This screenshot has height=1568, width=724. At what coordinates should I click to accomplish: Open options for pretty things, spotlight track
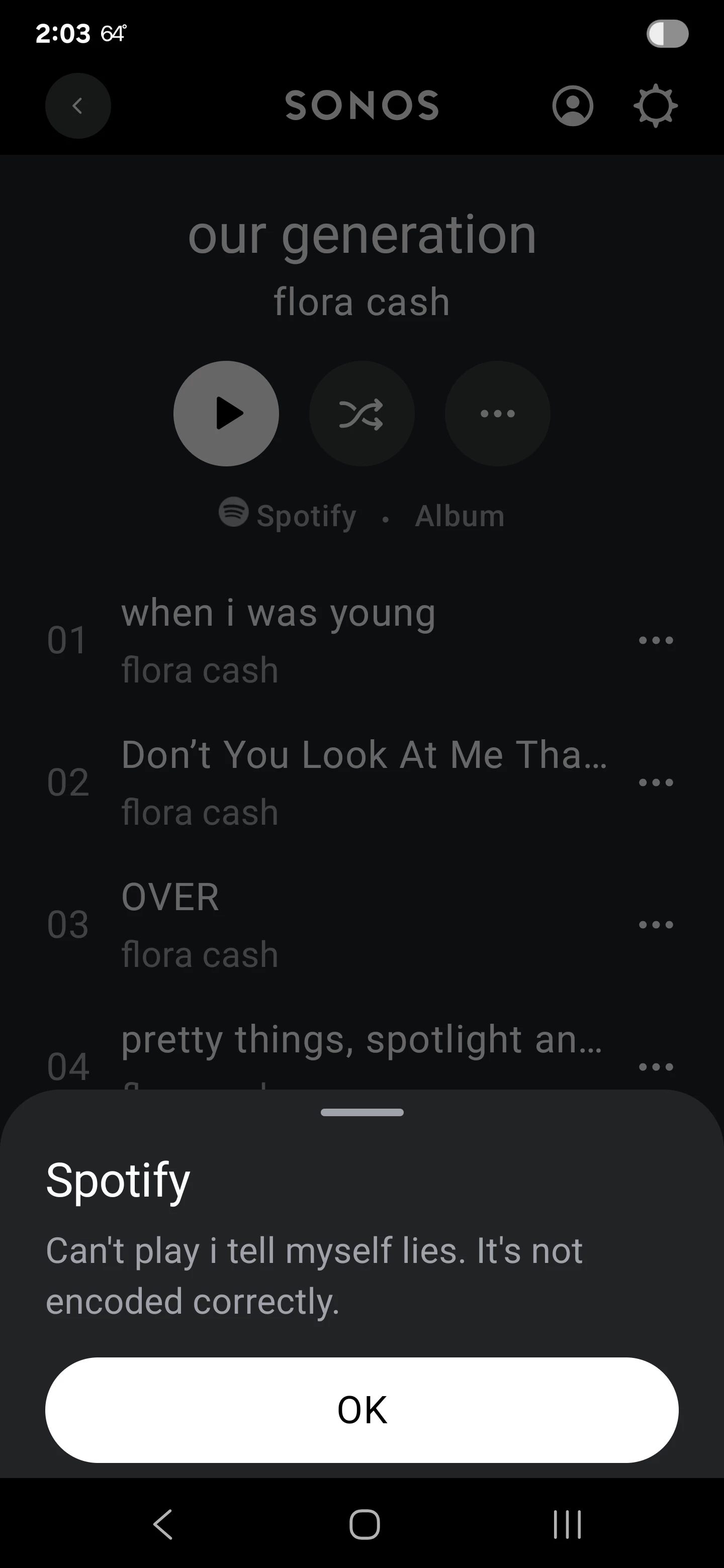[x=655, y=1066]
